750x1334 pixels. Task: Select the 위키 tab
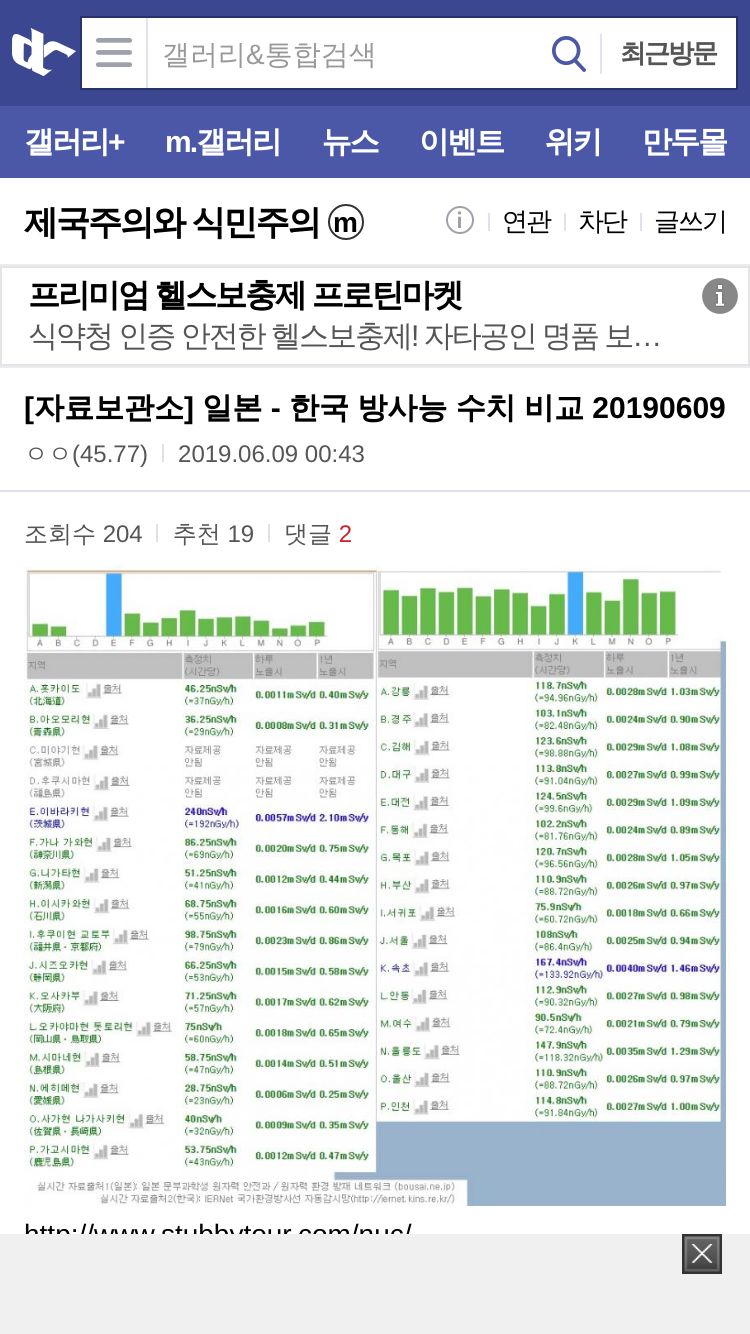coord(573,142)
